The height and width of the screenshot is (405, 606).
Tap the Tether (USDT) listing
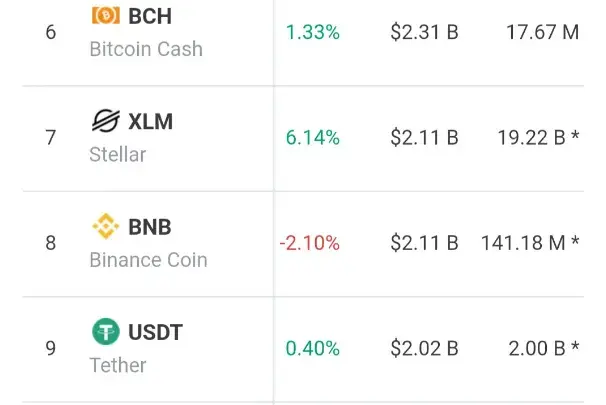(x=137, y=348)
